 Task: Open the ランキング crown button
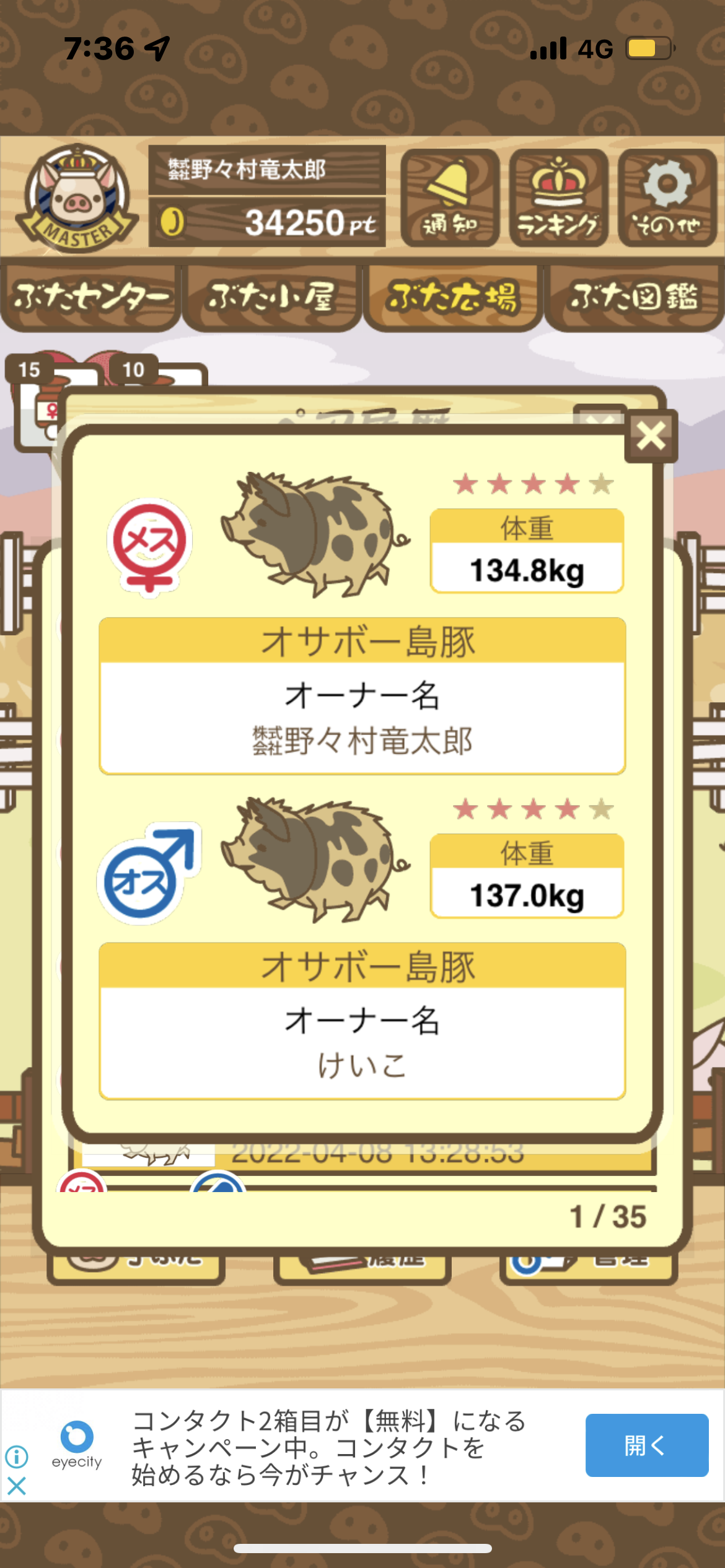(558, 198)
